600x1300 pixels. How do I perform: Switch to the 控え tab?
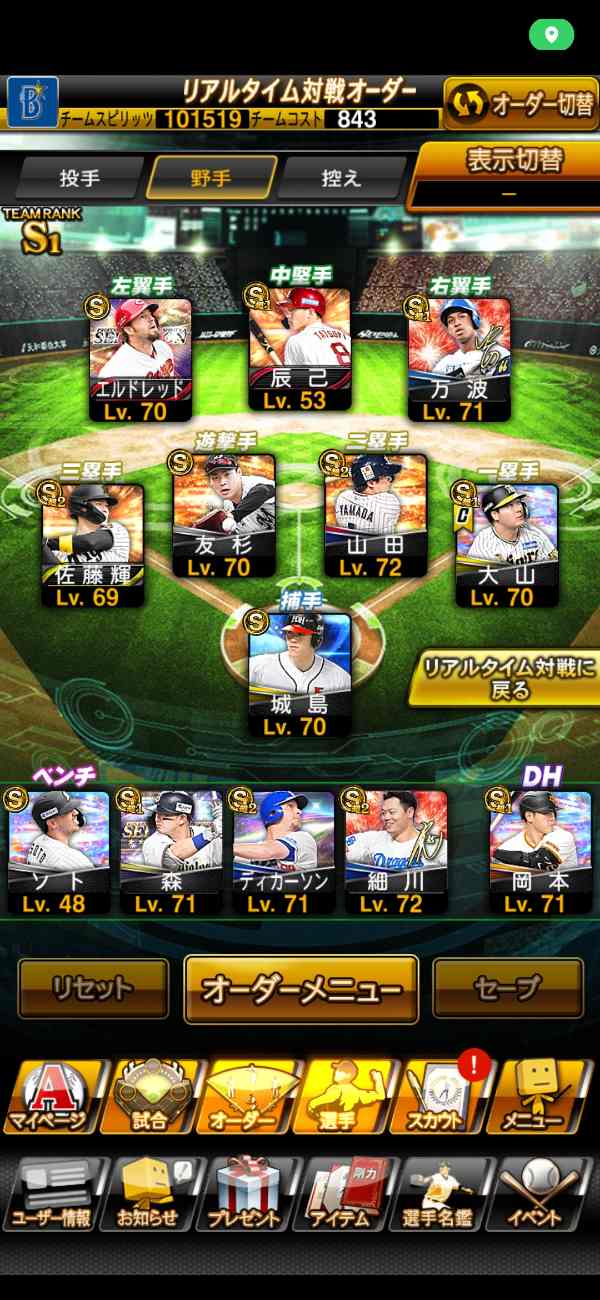340,178
